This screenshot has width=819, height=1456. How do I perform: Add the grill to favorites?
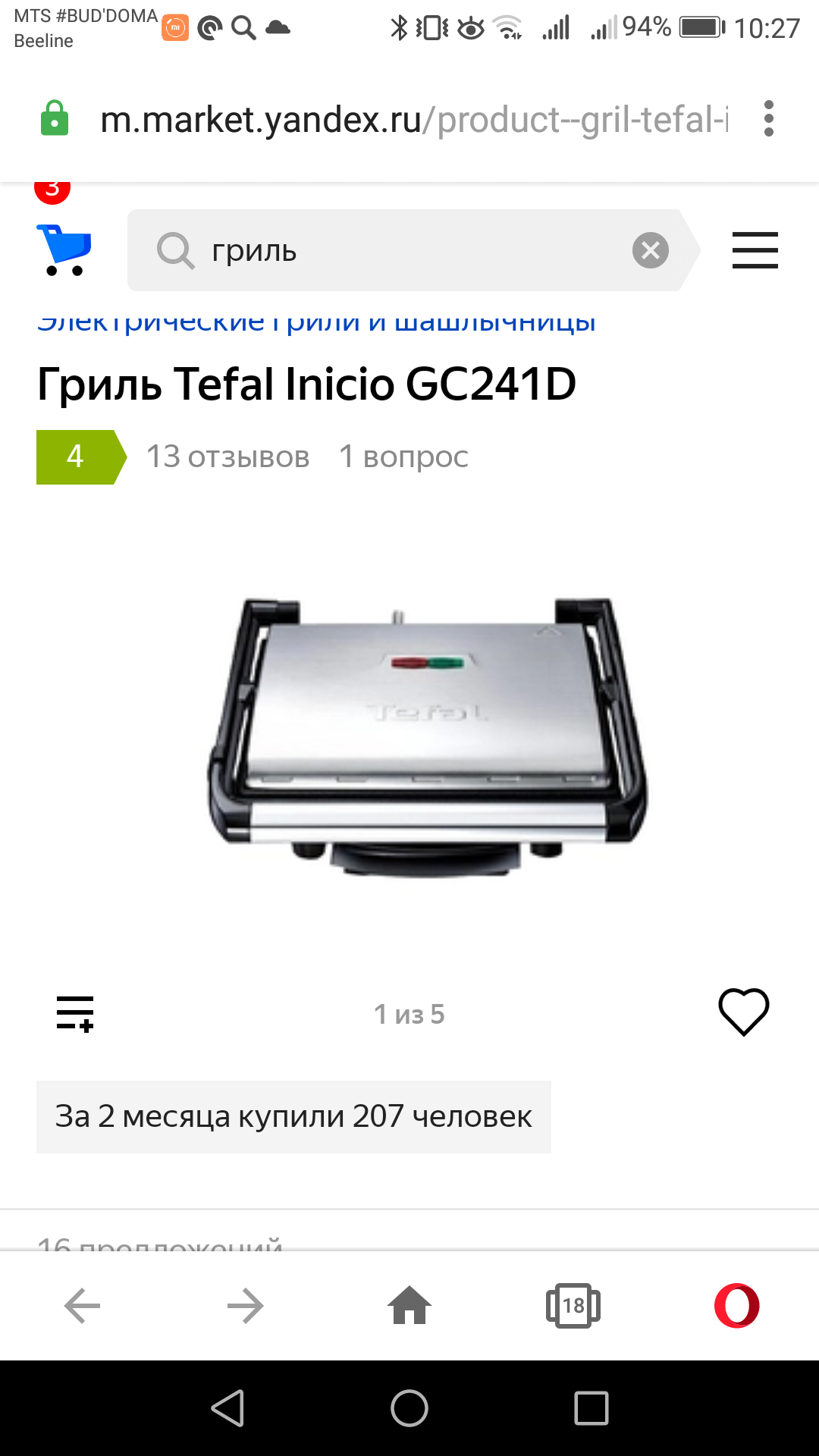[x=744, y=1012]
